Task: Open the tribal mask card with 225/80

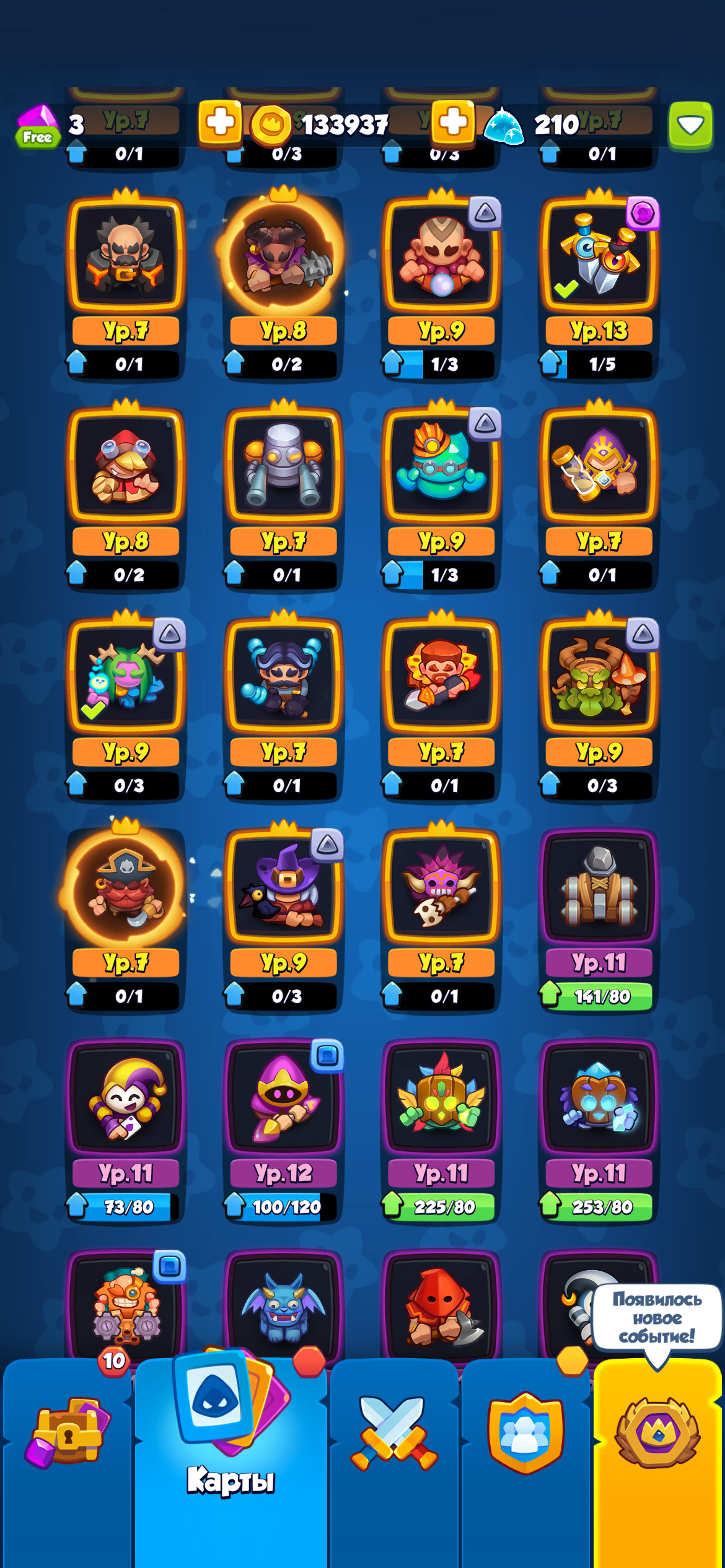Action: pyautogui.click(x=441, y=1097)
